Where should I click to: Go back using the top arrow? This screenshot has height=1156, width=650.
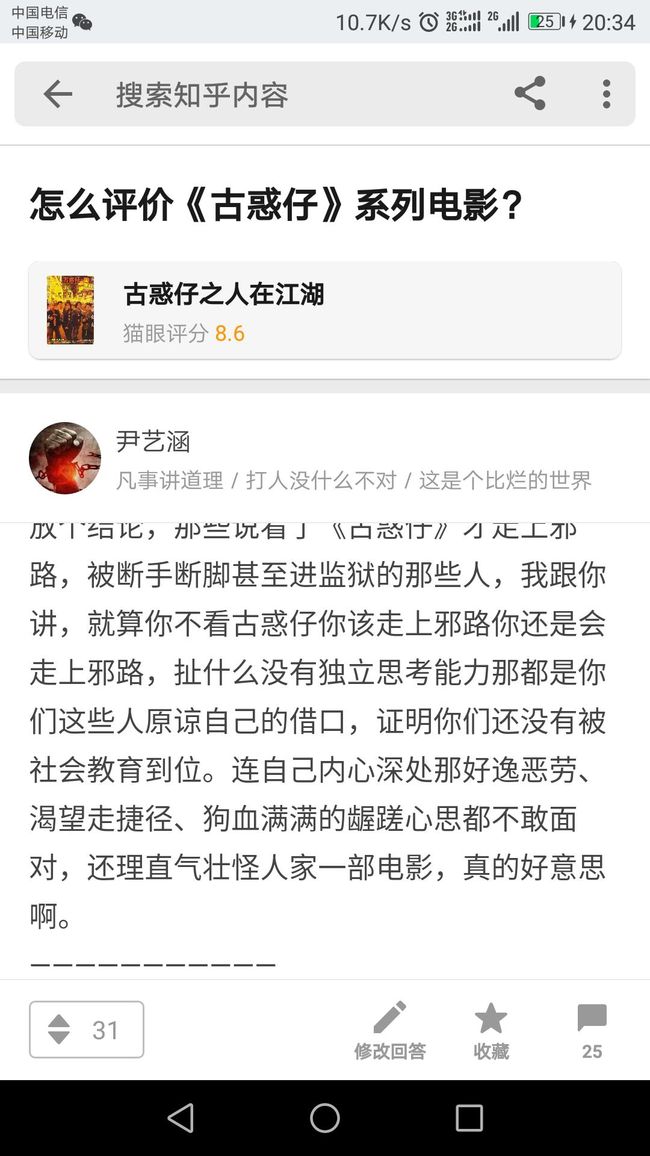point(57,94)
